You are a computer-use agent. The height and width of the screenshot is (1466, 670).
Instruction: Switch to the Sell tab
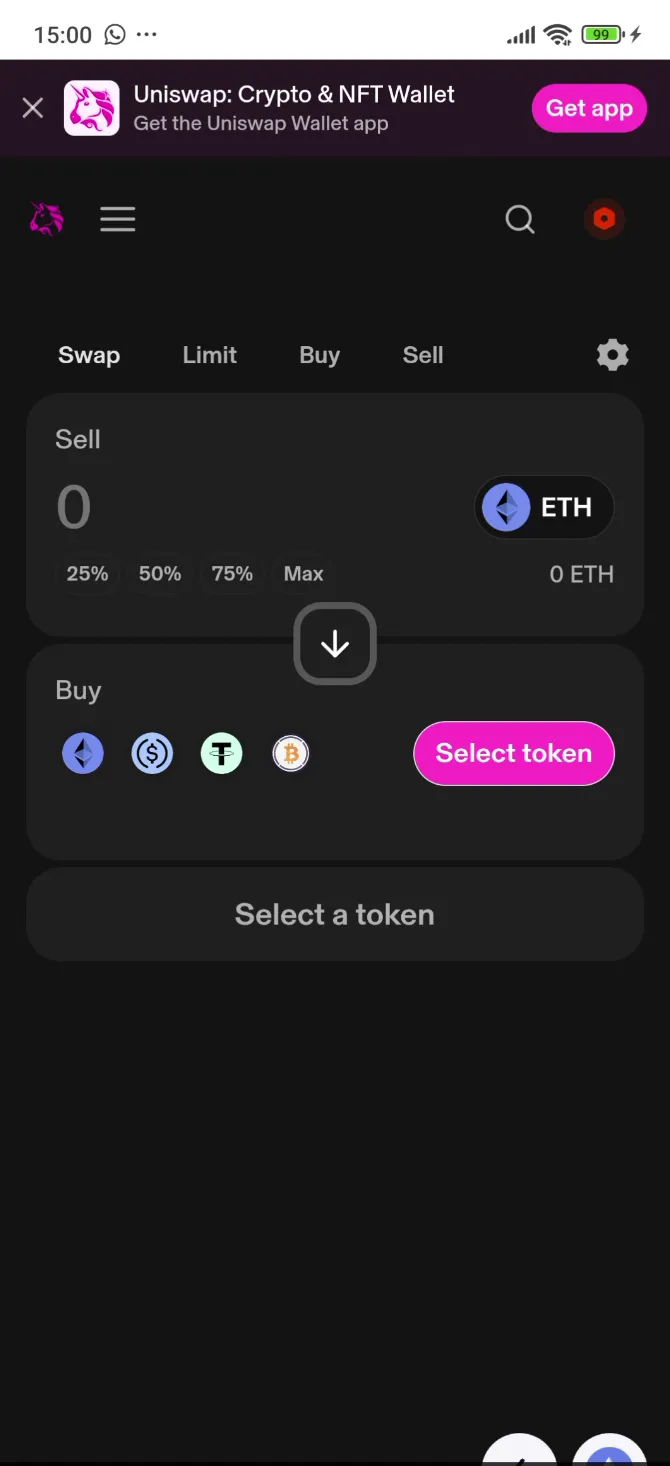click(423, 355)
